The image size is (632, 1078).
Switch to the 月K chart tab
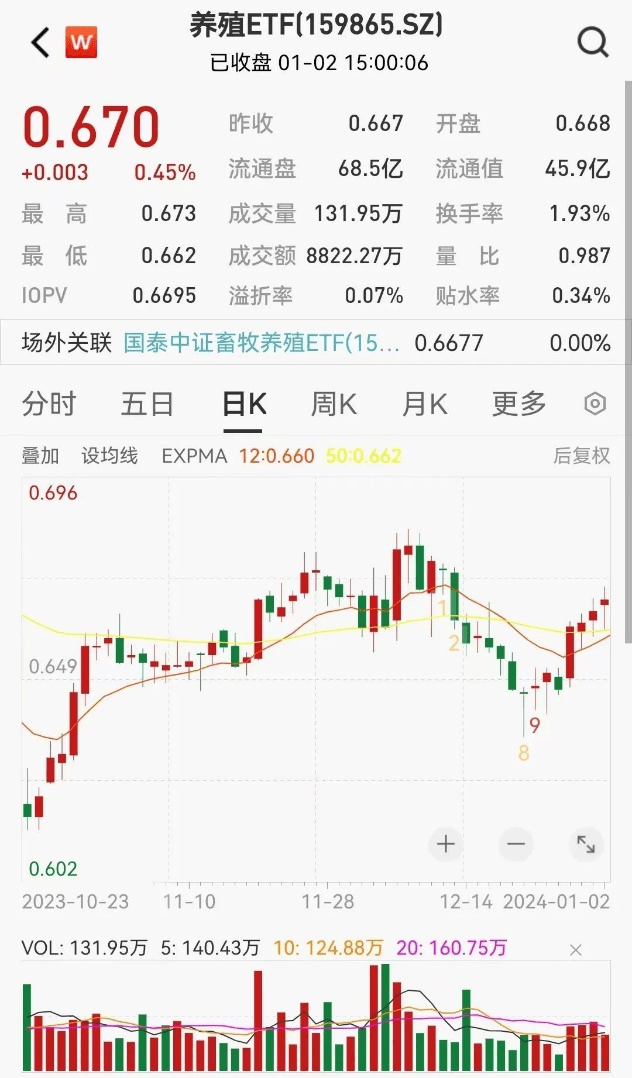click(x=424, y=404)
